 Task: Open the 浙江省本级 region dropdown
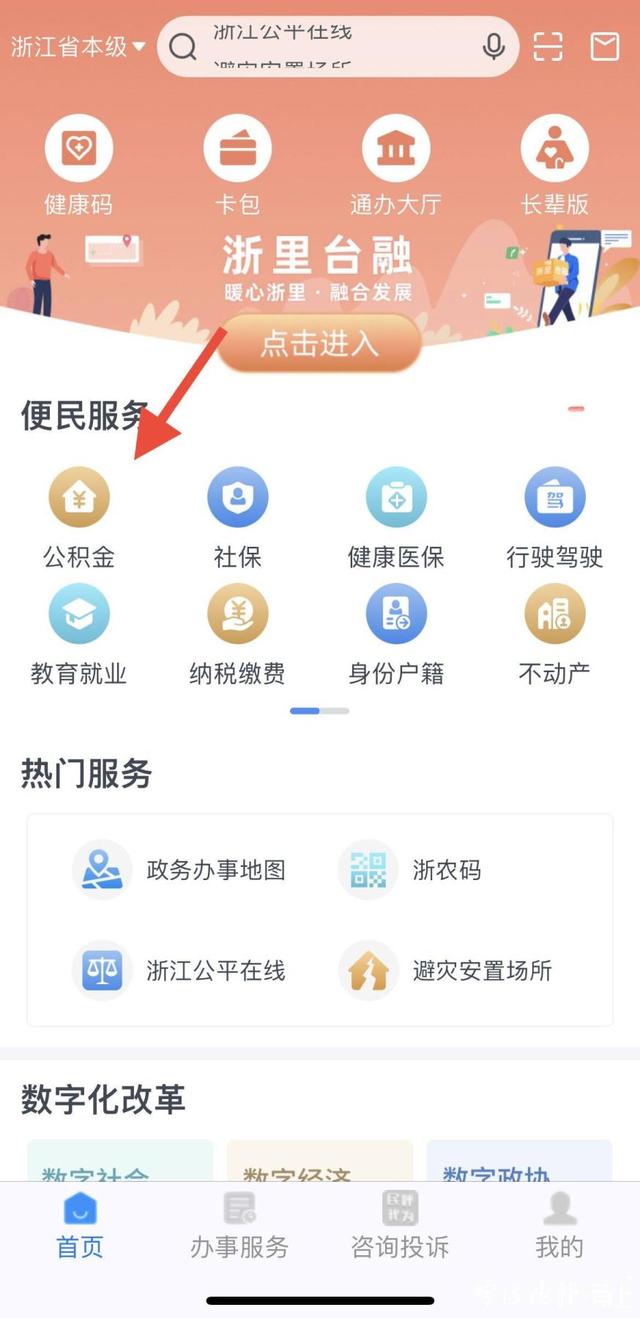pos(78,46)
